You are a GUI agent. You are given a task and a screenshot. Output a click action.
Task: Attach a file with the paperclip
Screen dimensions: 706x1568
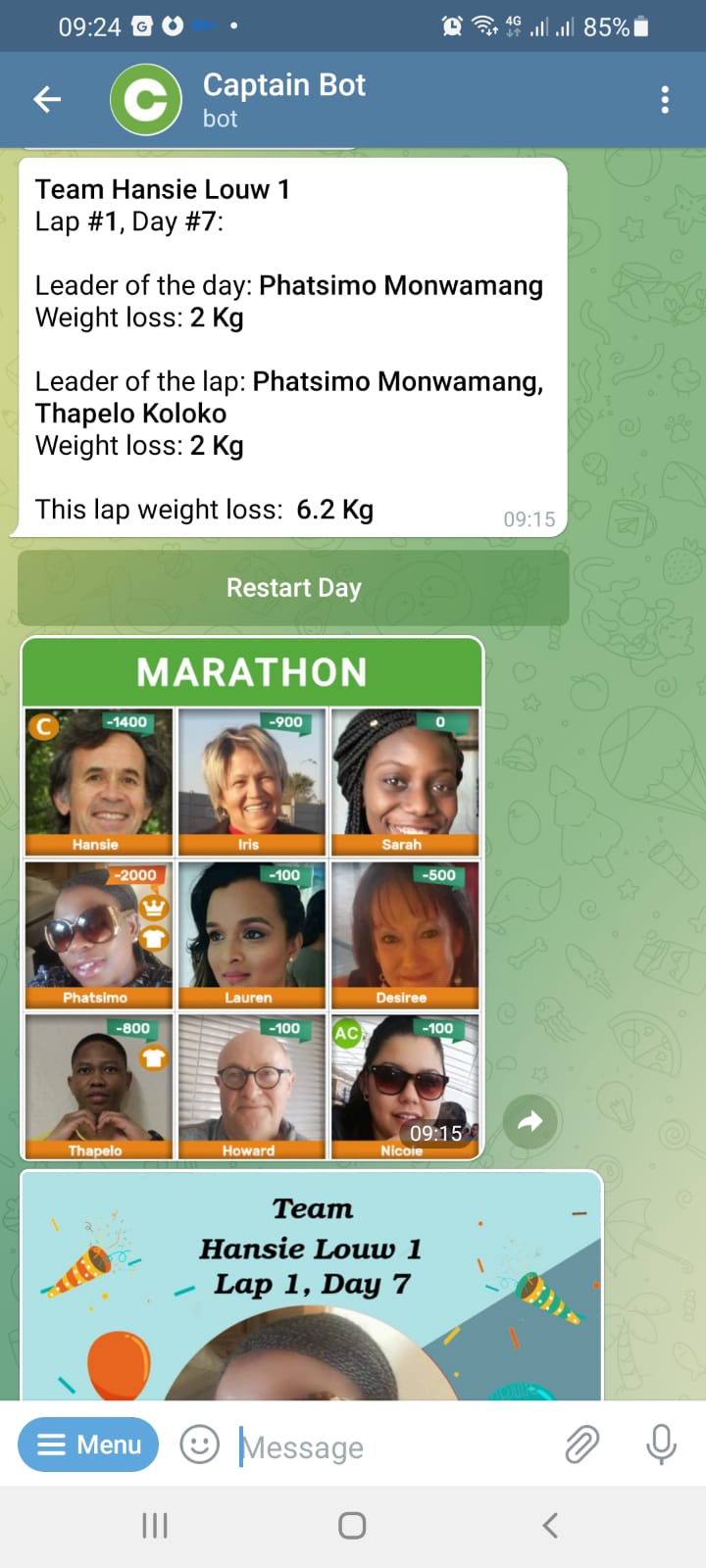[x=582, y=1445]
